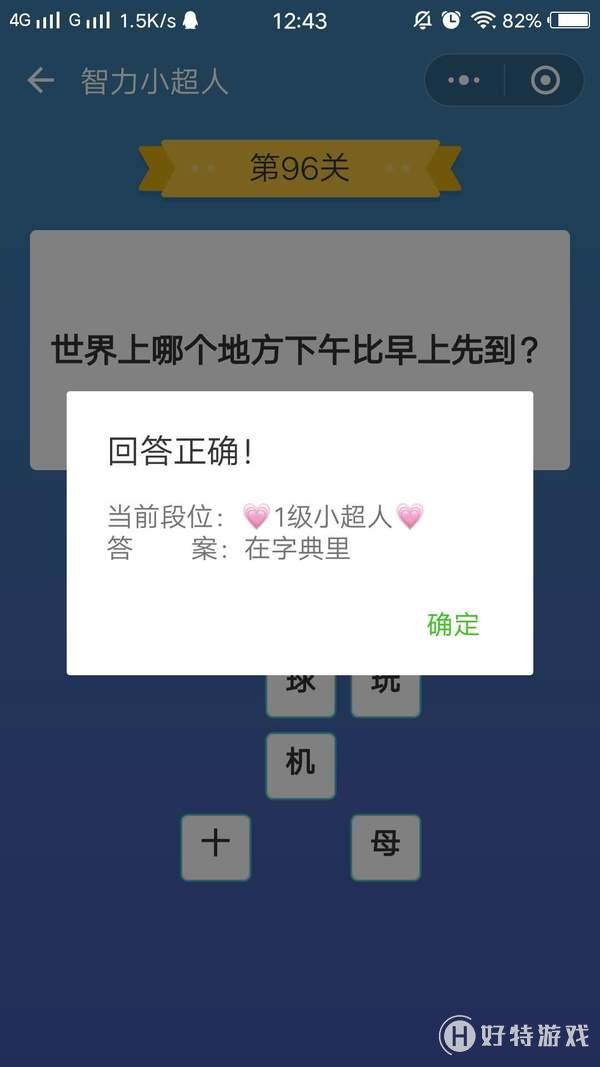
Task: Close the mini program with the circle icon
Action: click(x=545, y=81)
